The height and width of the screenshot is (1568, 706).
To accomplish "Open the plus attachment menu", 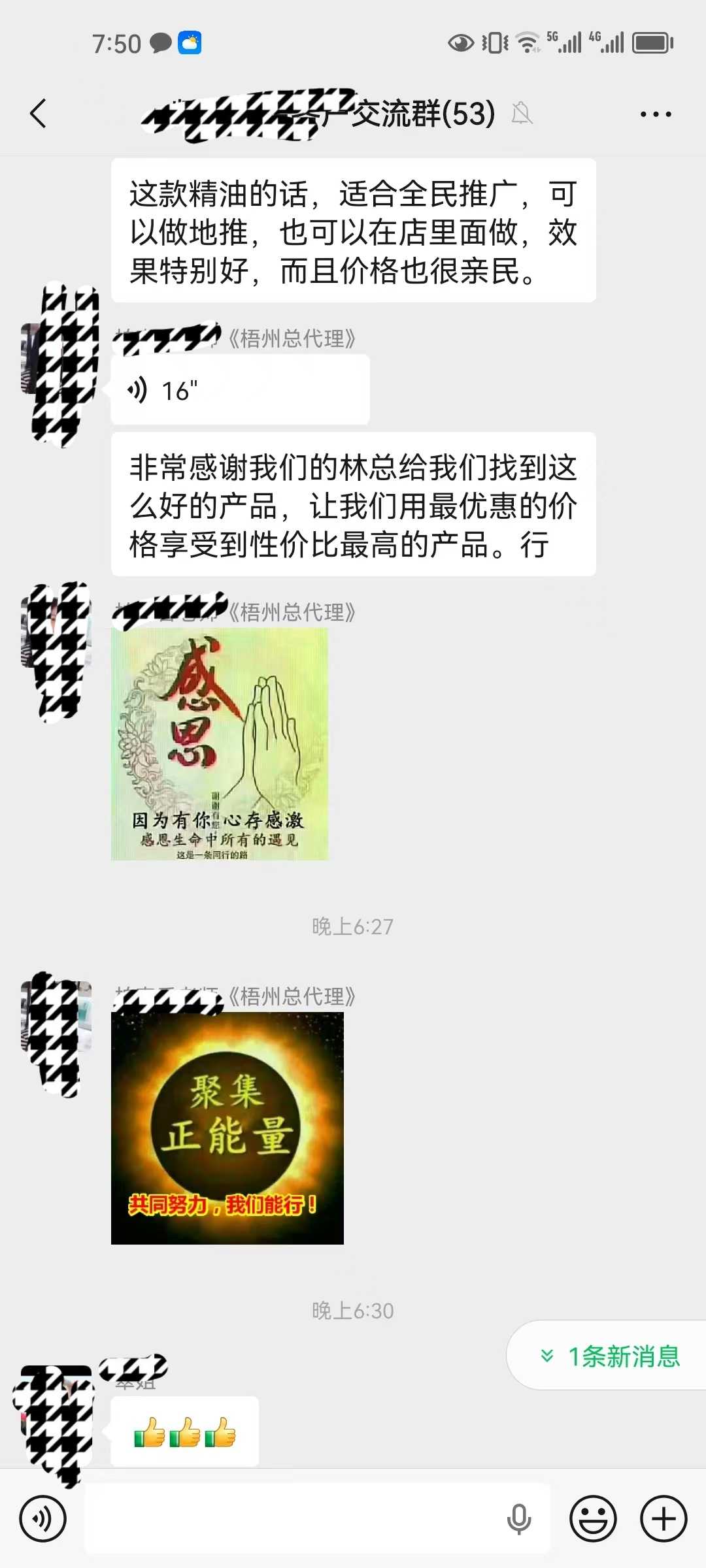I will point(664,1518).
